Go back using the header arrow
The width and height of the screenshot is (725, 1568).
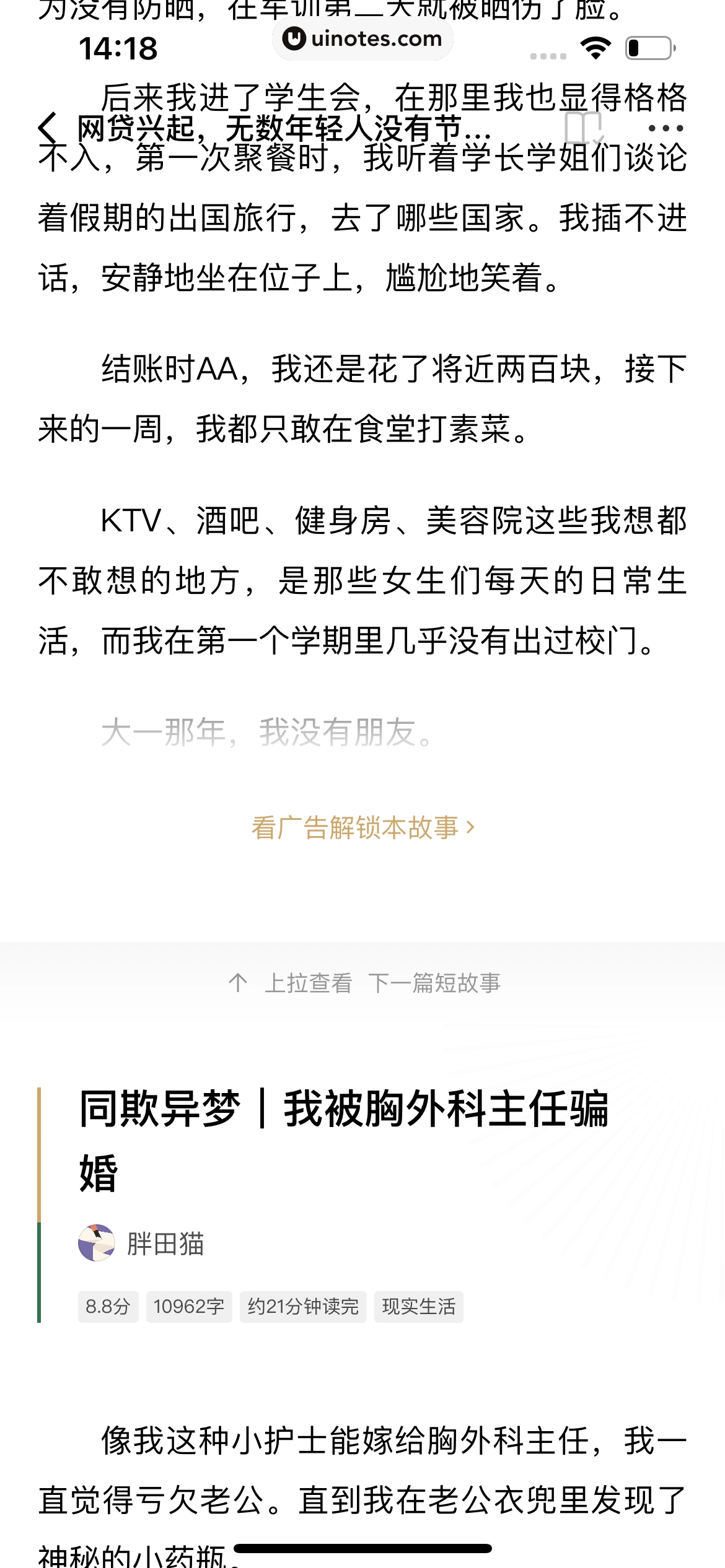pyautogui.click(x=47, y=129)
